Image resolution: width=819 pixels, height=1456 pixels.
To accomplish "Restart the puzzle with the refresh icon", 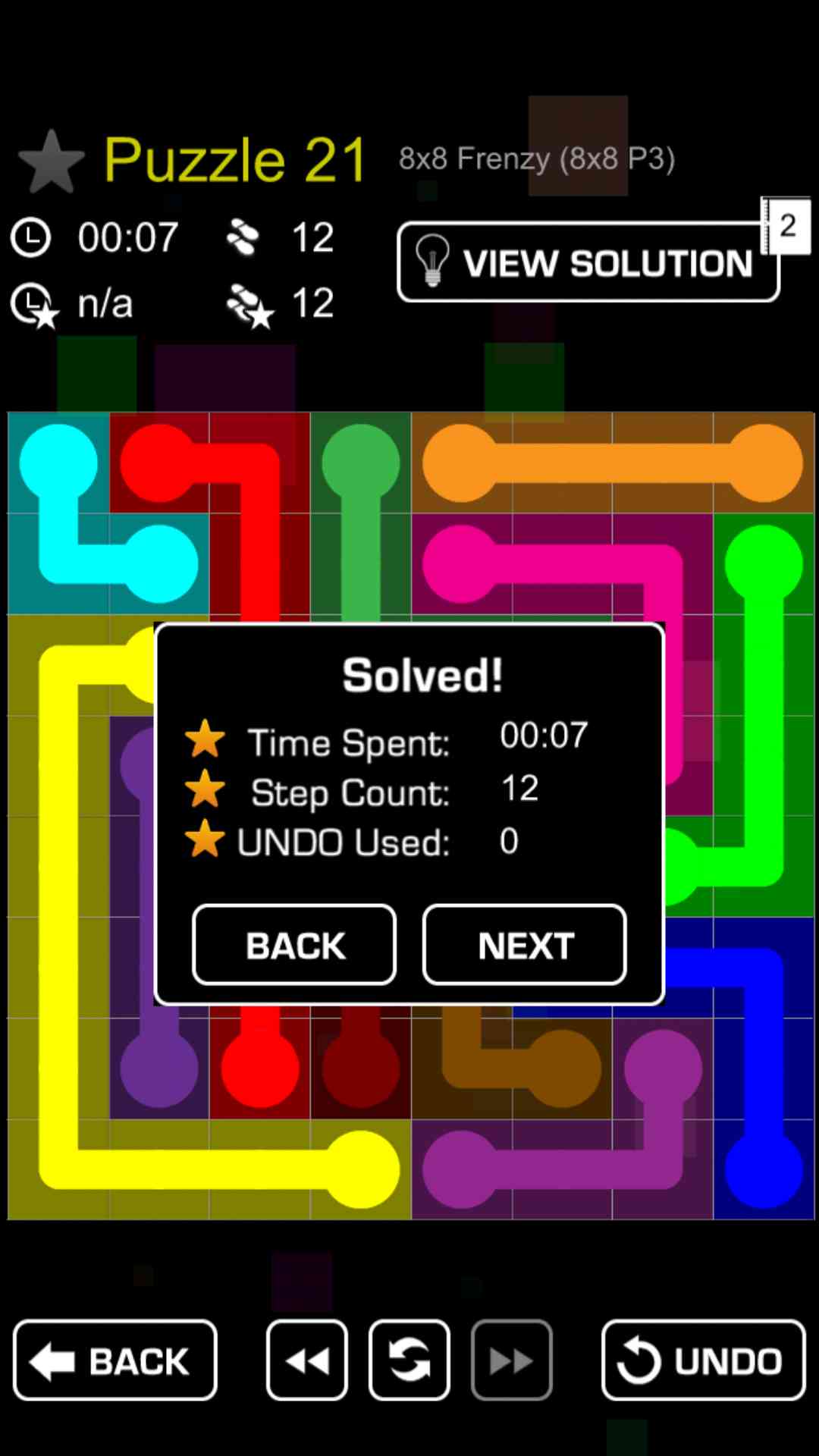I will (x=409, y=1360).
